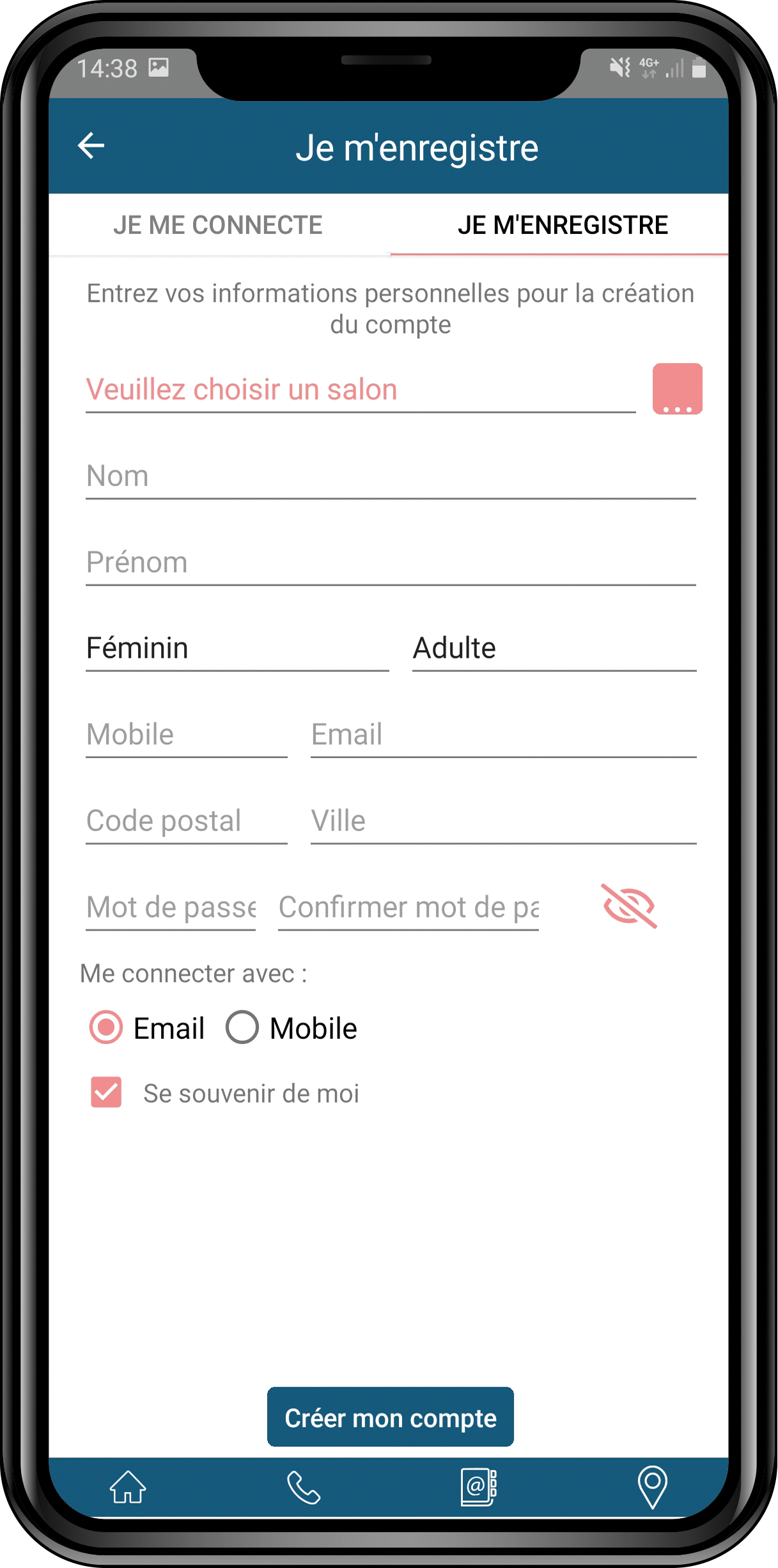
Task: Uncheck Se souvenir de moi
Action: (x=106, y=1092)
